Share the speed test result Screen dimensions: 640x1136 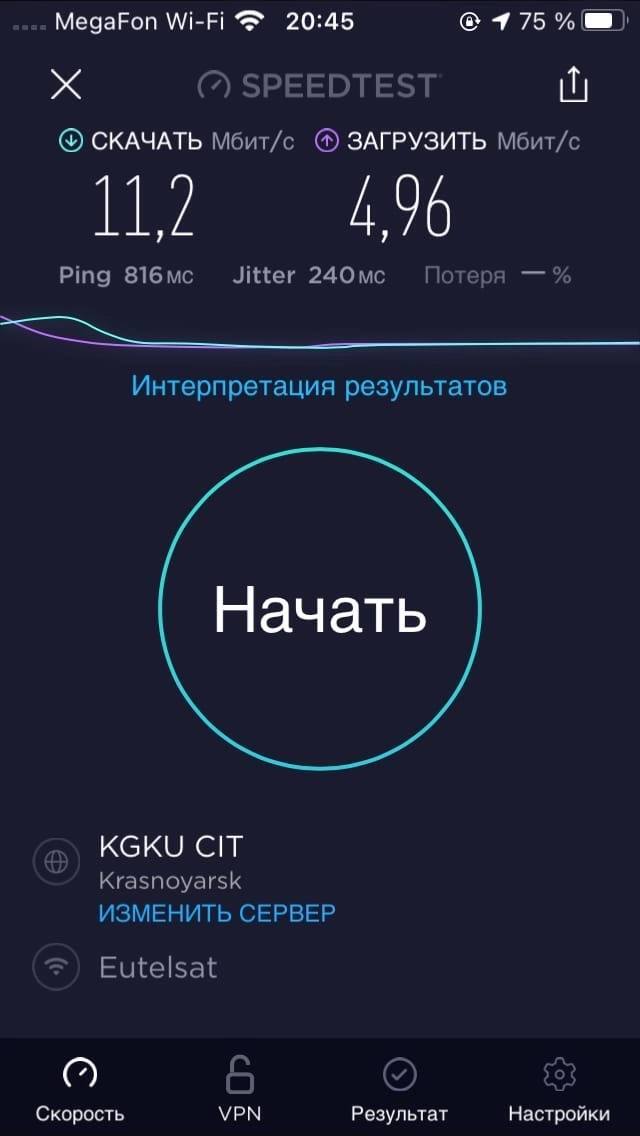point(573,85)
